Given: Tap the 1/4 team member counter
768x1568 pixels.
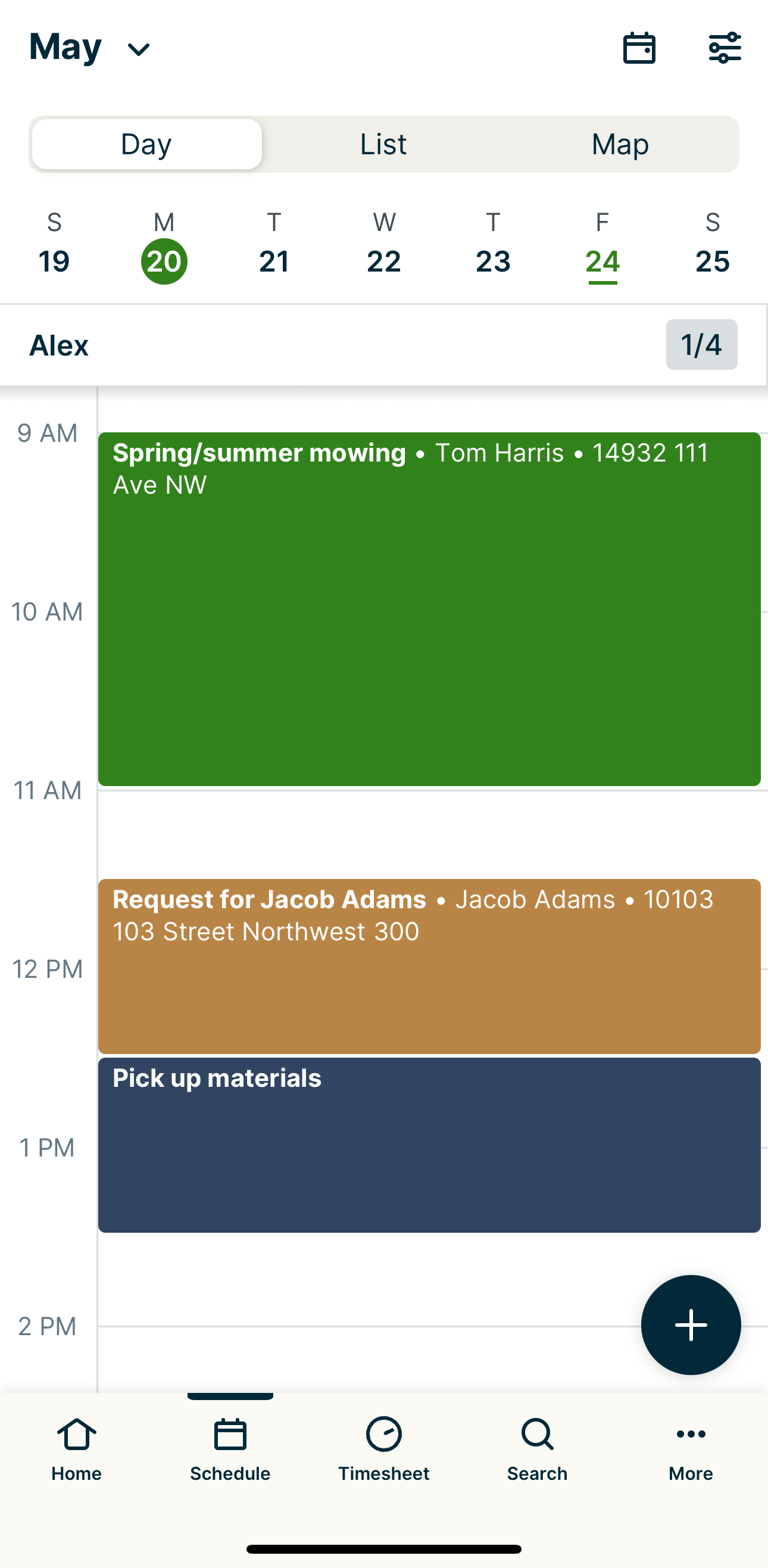Looking at the screenshot, I should pos(701,345).
